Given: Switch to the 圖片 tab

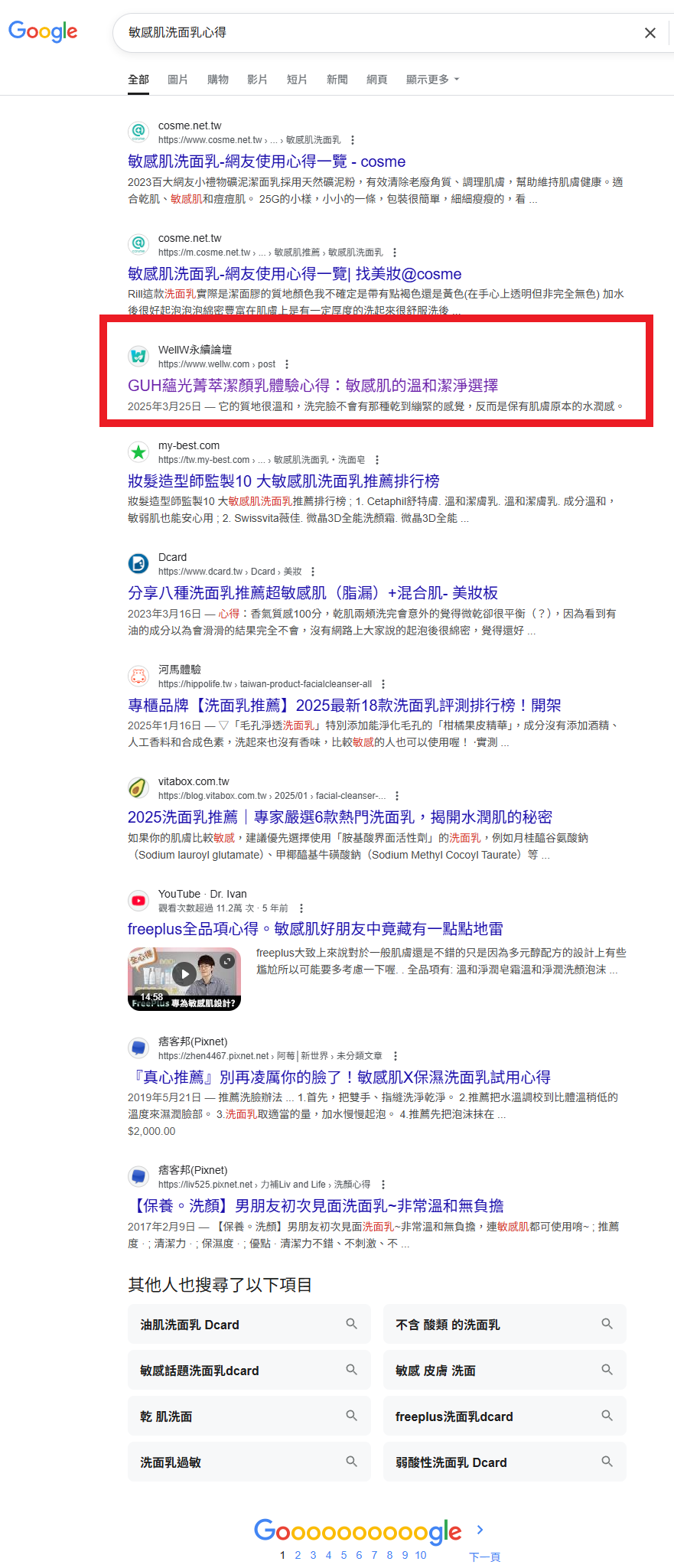Looking at the screenshot, I should pyautogui.click(x=177, y=80).
